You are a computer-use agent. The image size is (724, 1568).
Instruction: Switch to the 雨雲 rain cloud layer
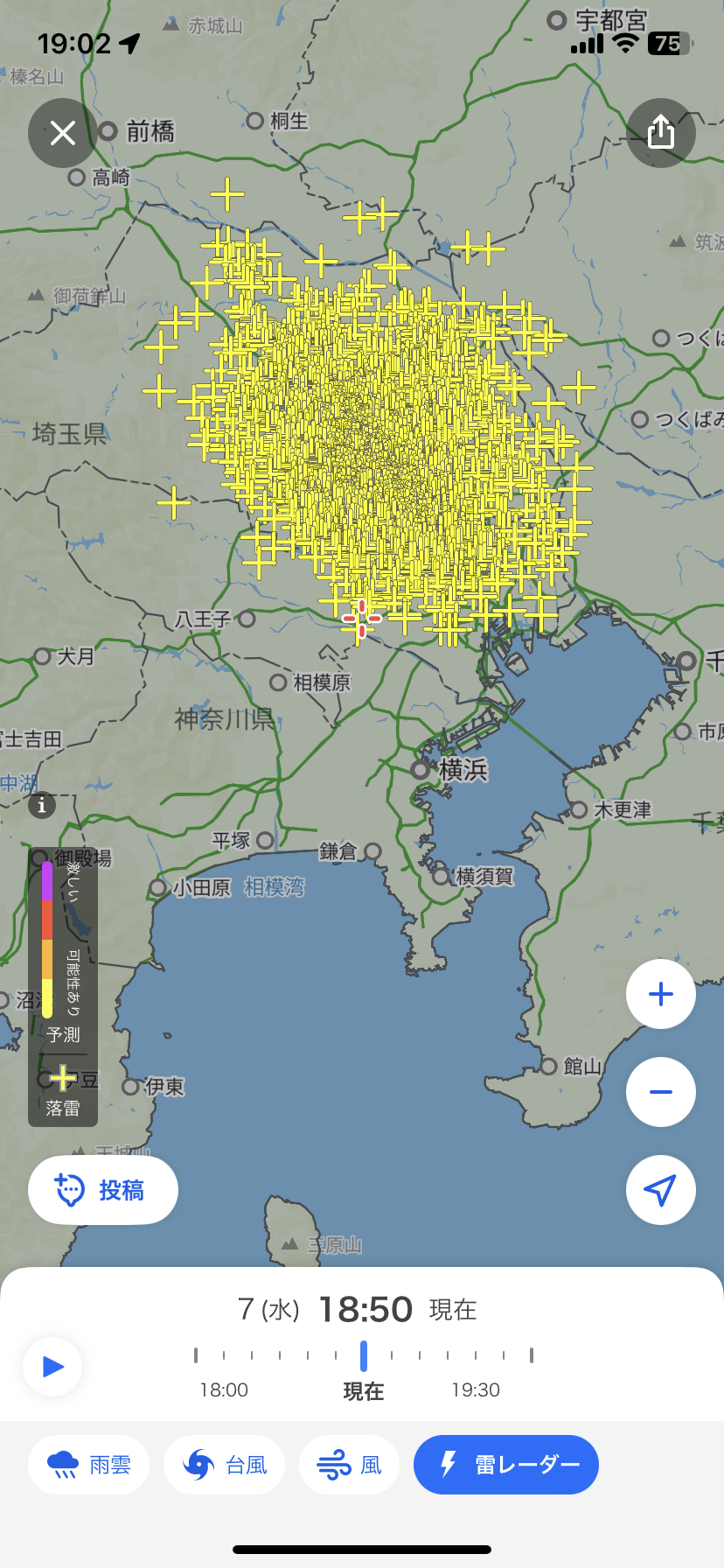pos(88,1465)
